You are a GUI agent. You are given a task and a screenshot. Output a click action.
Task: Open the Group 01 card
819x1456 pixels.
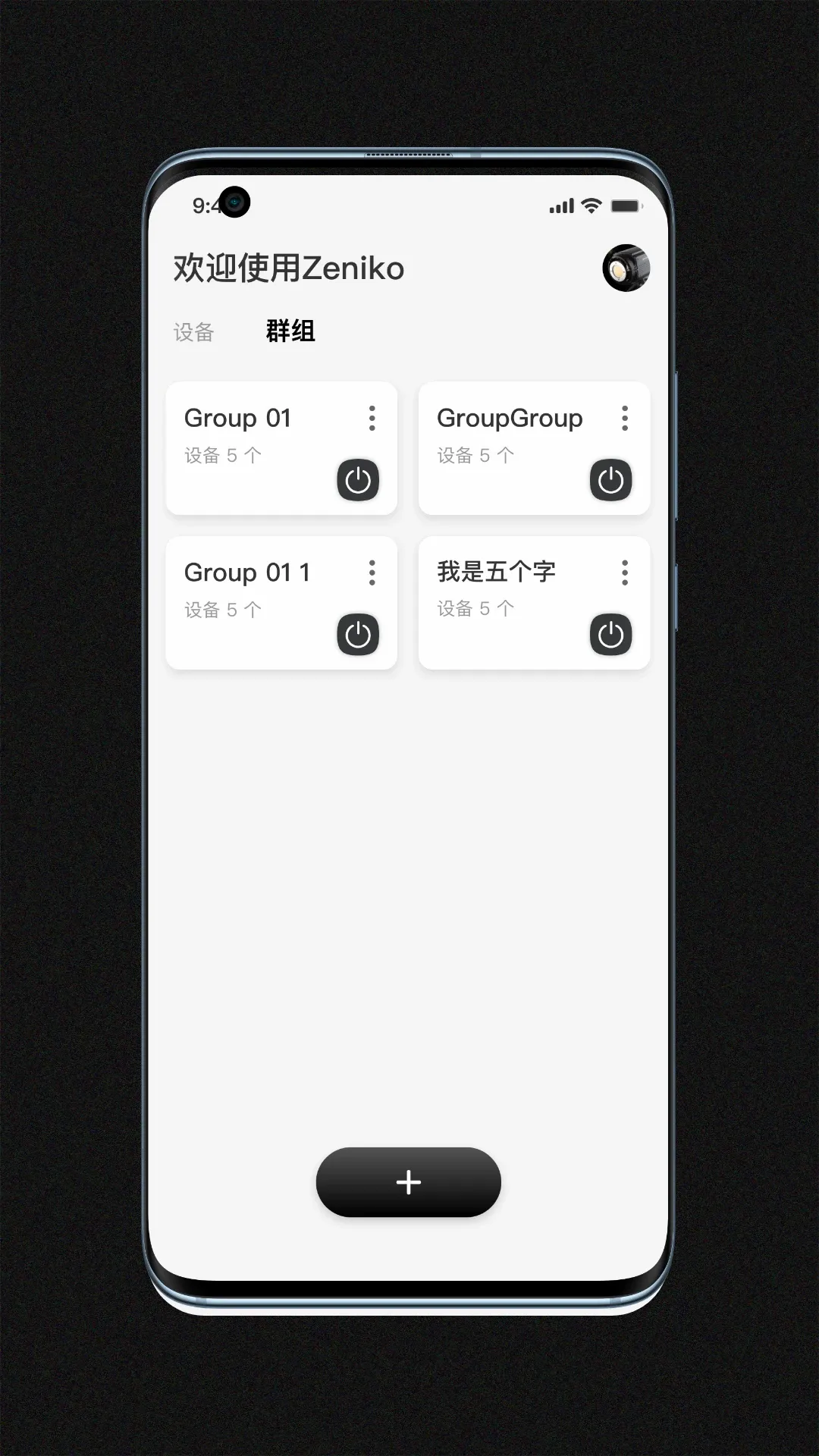281,448
